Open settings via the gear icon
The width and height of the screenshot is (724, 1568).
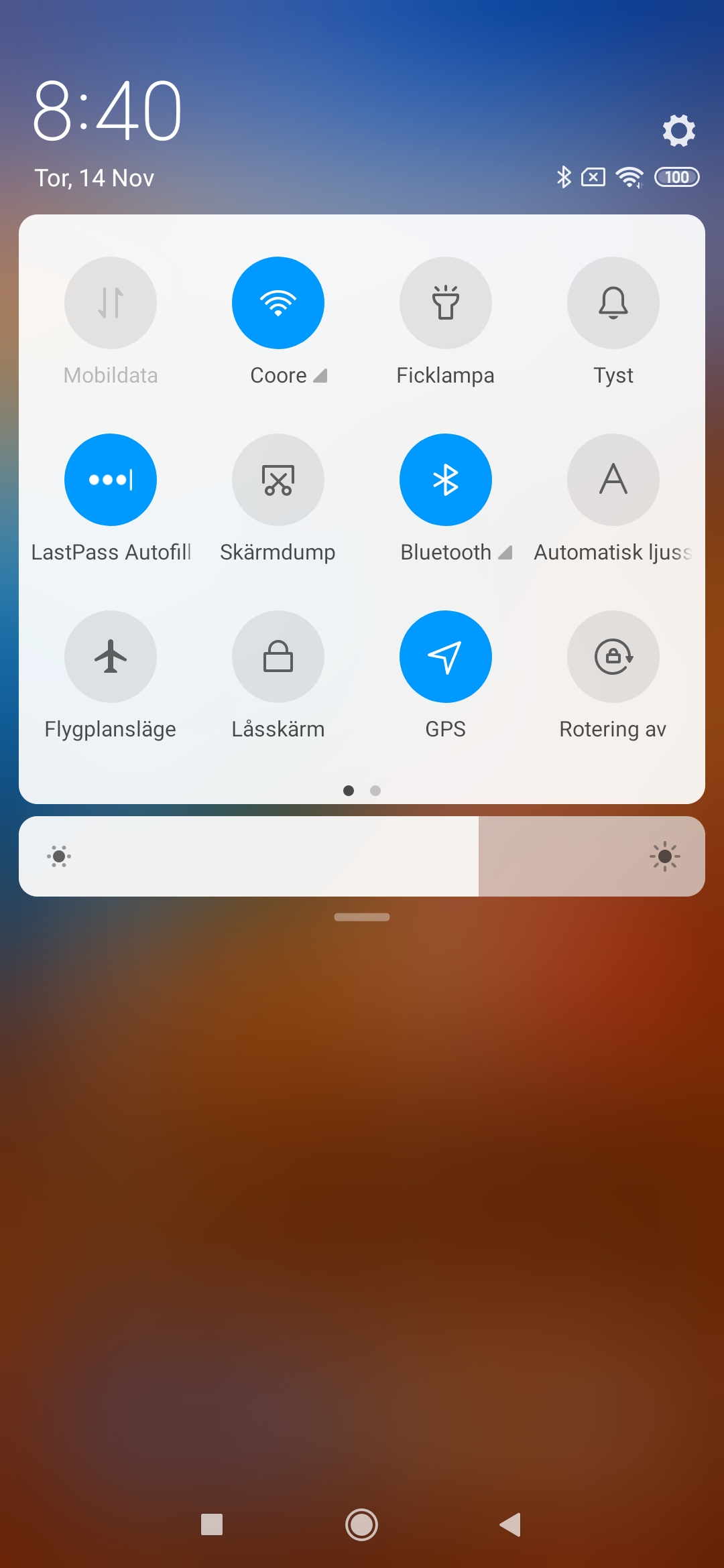678,130
